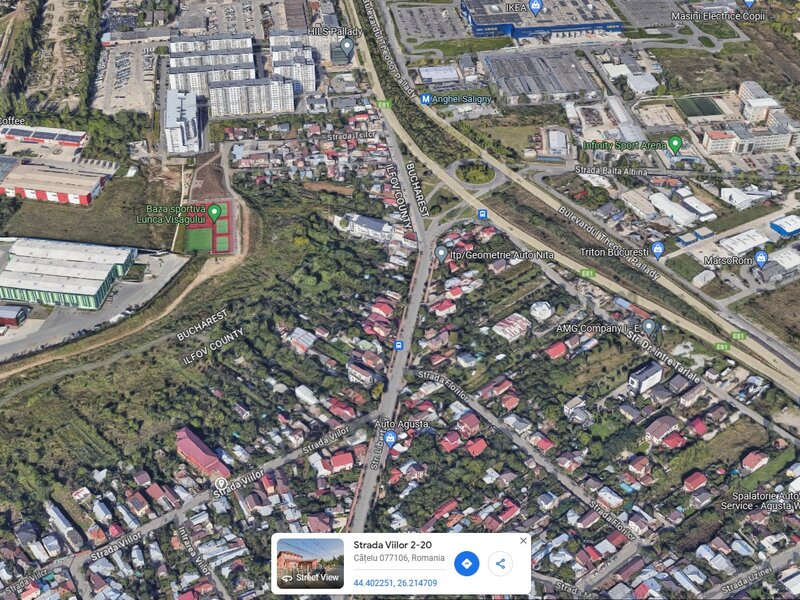
Task: Open Street View thumbnail for Strada Viilor
Action: coord(310,563)
